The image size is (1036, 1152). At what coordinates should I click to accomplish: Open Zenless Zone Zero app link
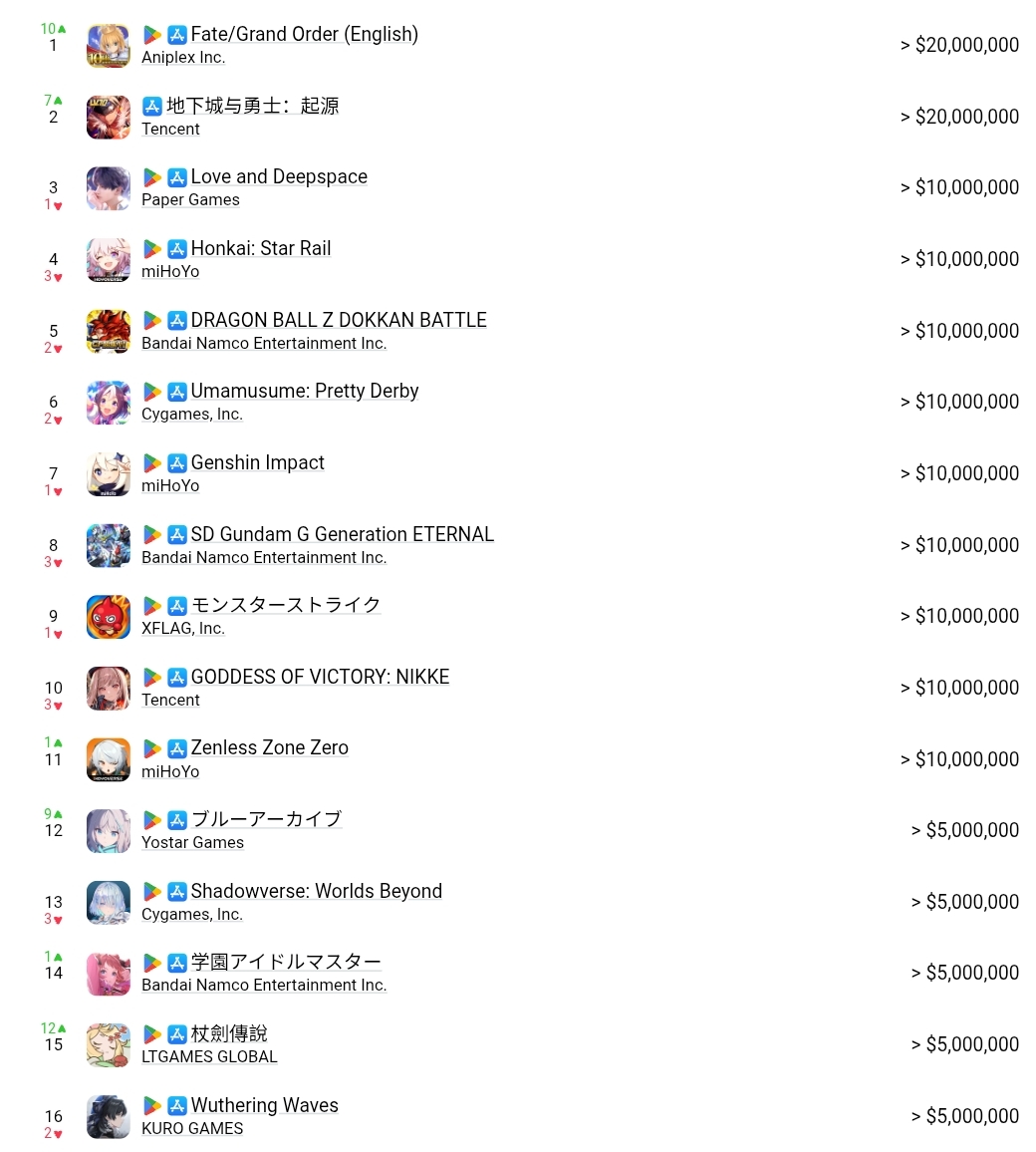click(x=270, y=747)
